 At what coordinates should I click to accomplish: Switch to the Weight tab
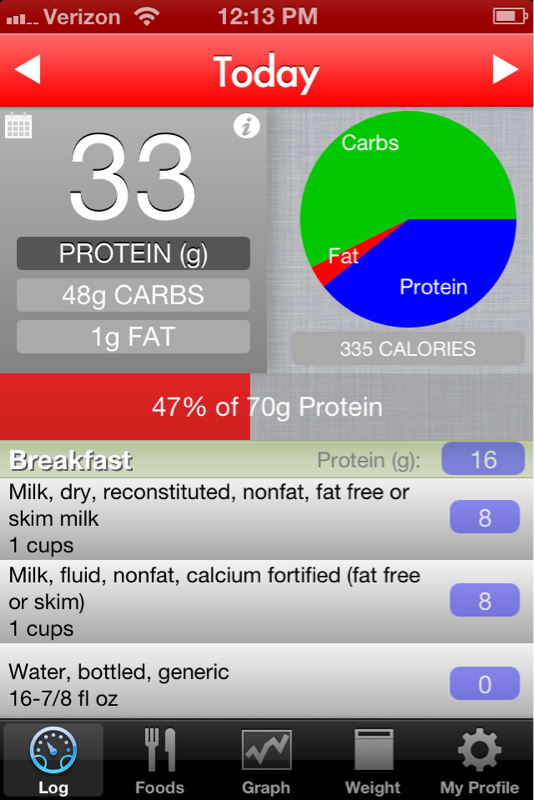tap(373, 761)
